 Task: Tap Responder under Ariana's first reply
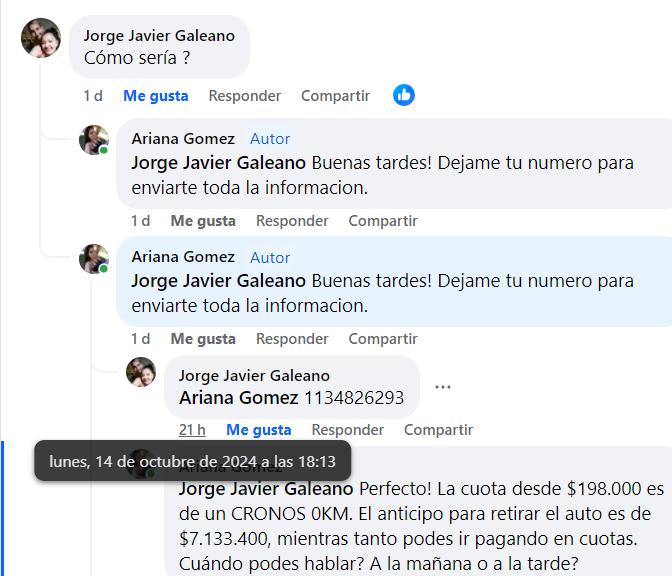click(292, 221)
